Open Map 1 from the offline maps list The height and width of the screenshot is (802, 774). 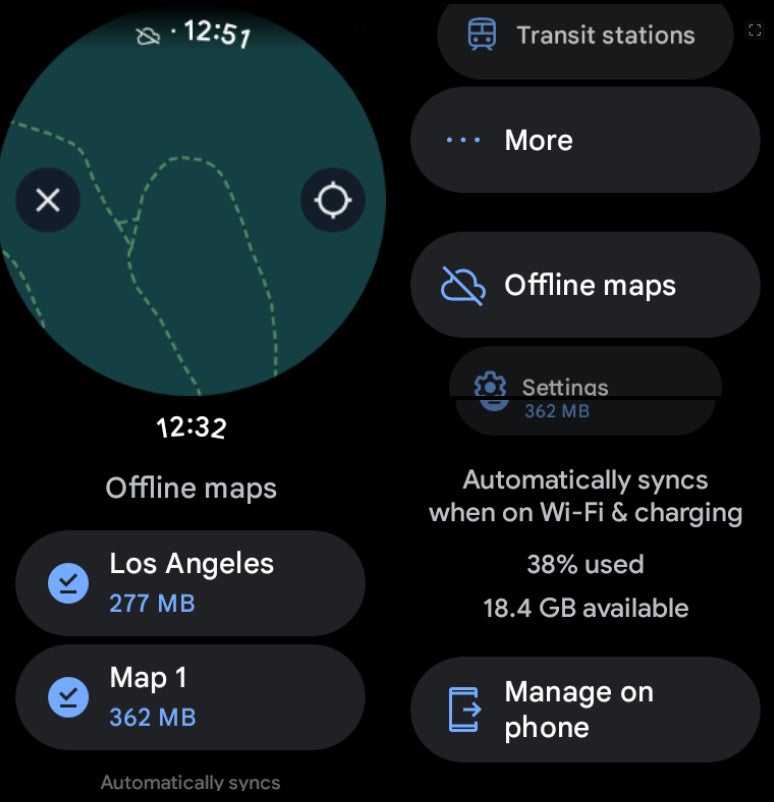[x=190, y=696]
